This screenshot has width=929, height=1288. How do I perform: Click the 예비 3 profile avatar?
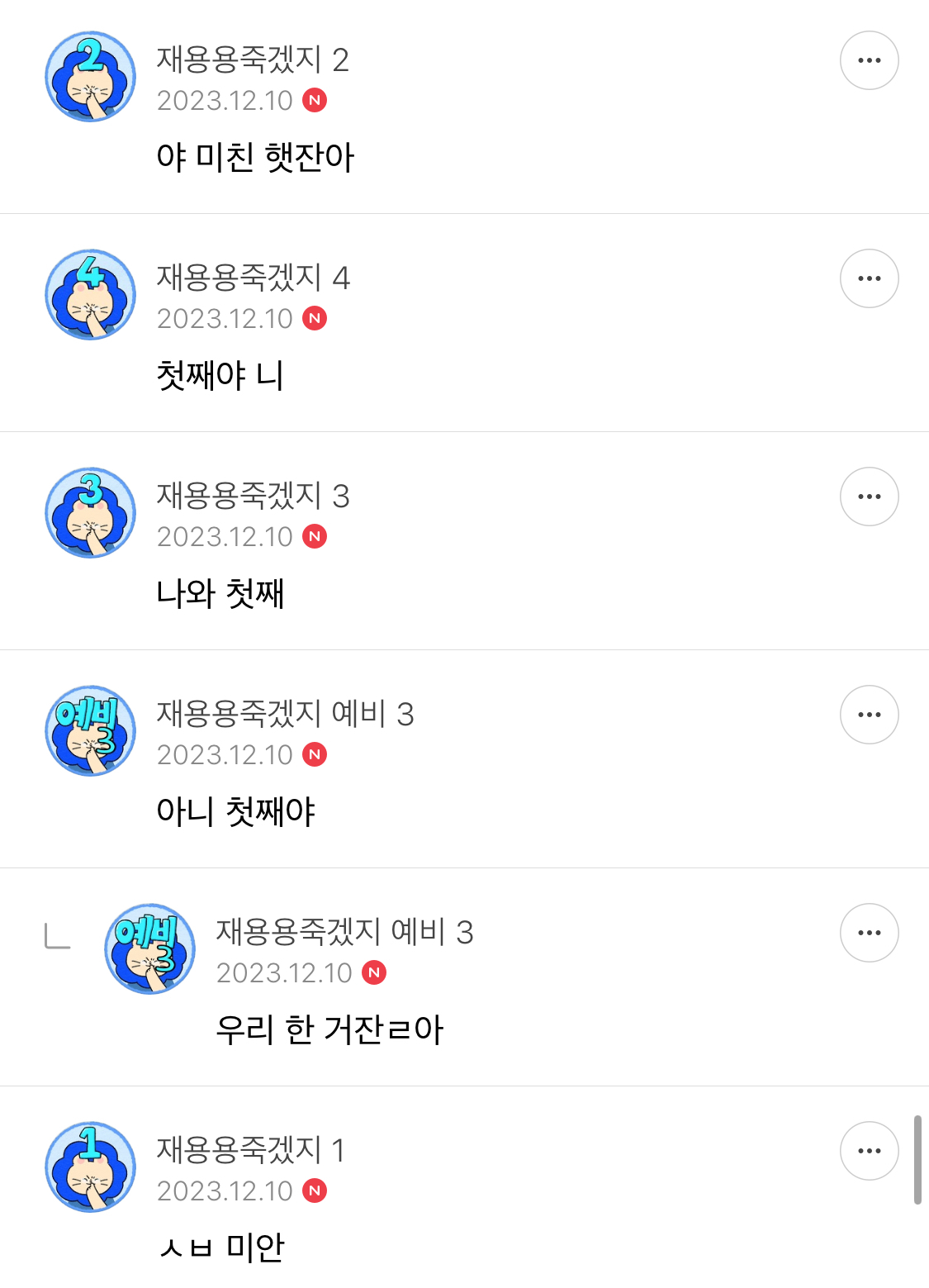[x=90, y=731]
